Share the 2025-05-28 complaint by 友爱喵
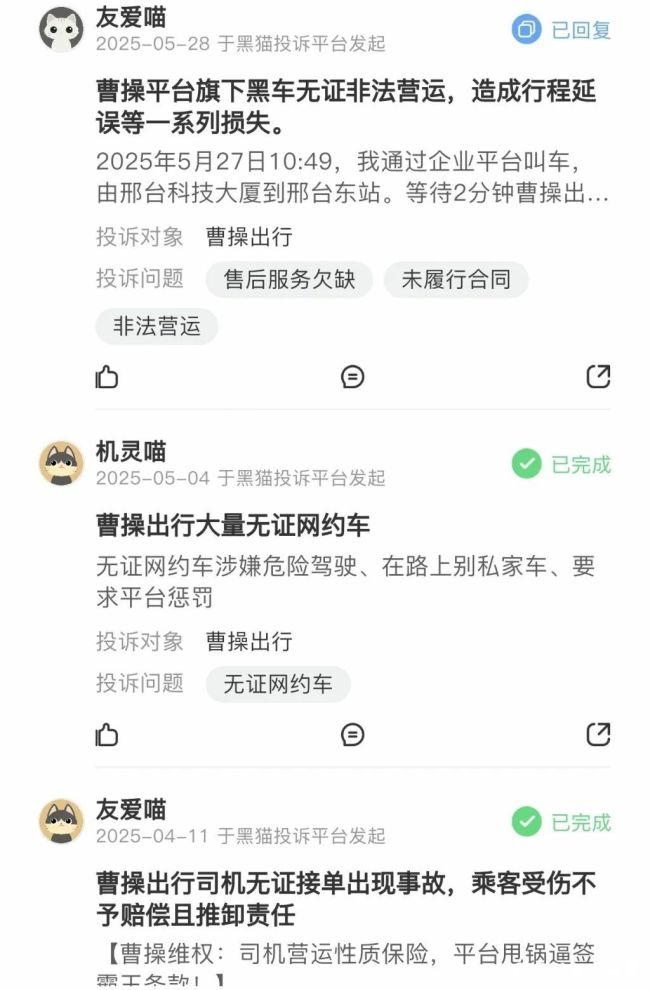The width and height of the screenshot is (650, 990). tap(597, 377)
